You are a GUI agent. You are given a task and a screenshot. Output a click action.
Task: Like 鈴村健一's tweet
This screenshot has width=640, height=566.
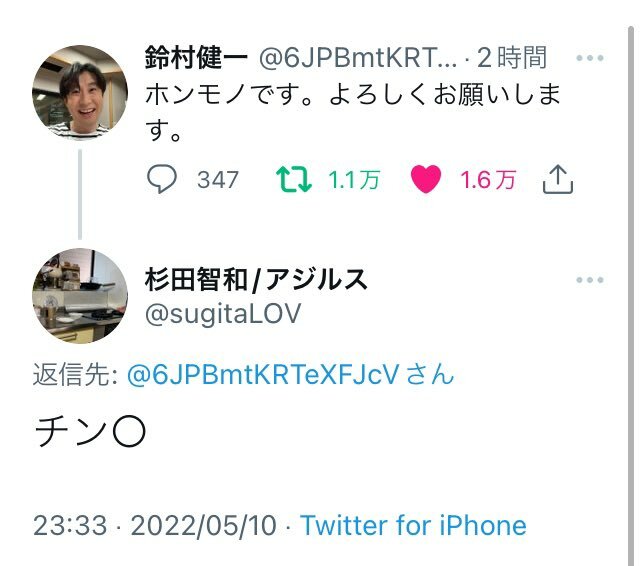click(426, 180)
